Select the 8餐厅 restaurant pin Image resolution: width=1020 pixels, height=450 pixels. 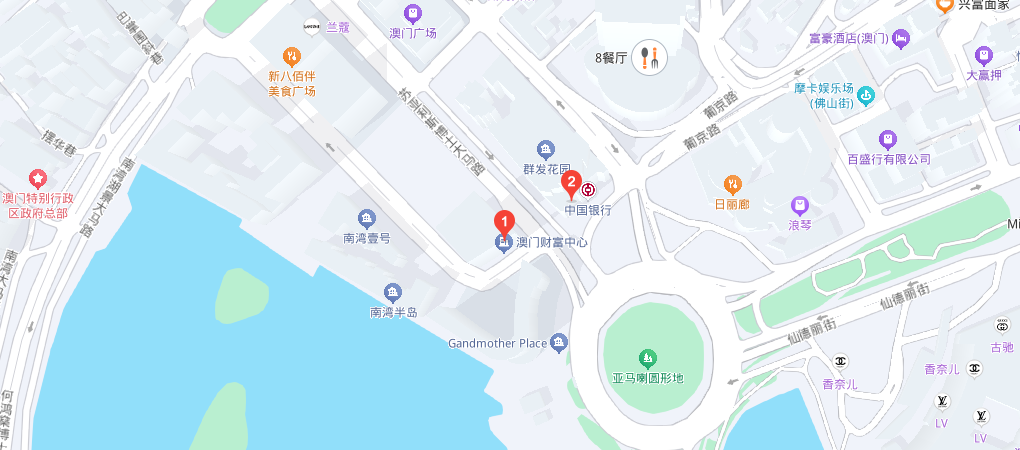[x=650, y=58]
